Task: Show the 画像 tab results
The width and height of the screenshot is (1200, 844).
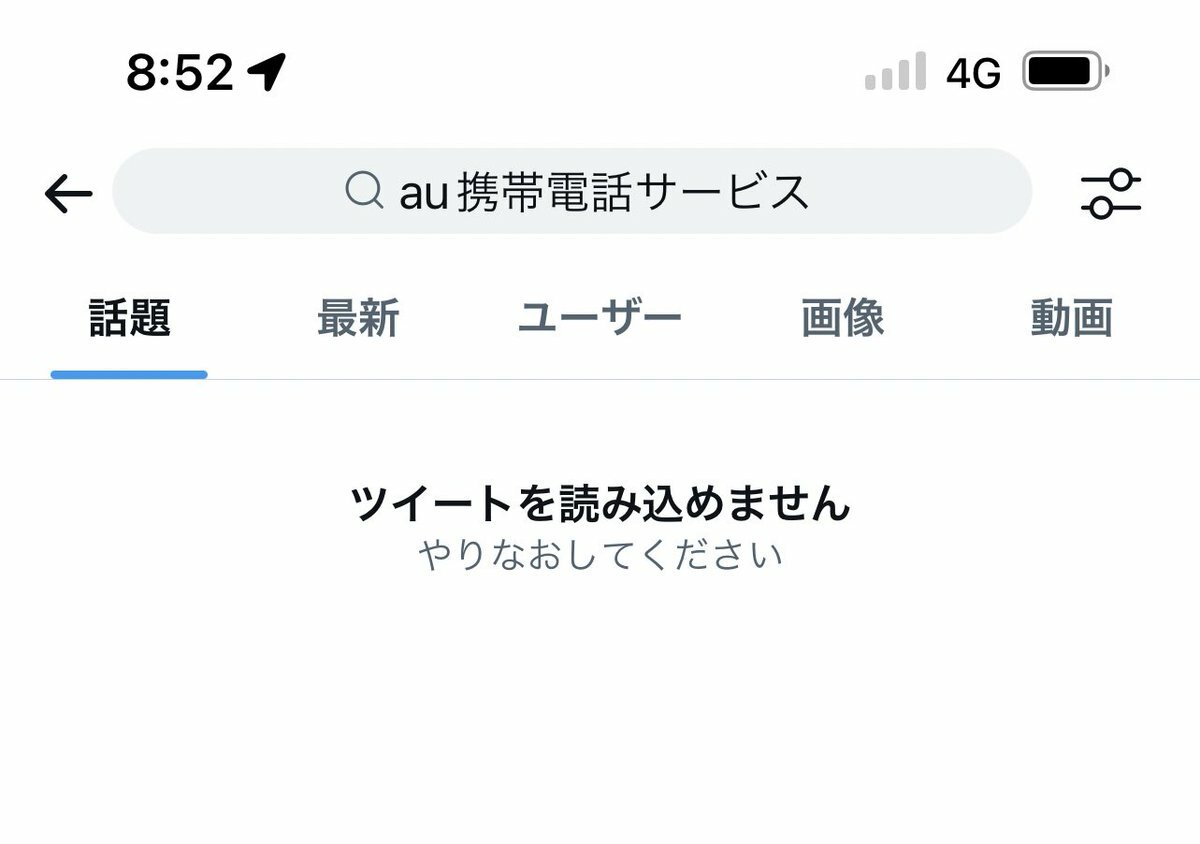Action: [x=842, y=319]
